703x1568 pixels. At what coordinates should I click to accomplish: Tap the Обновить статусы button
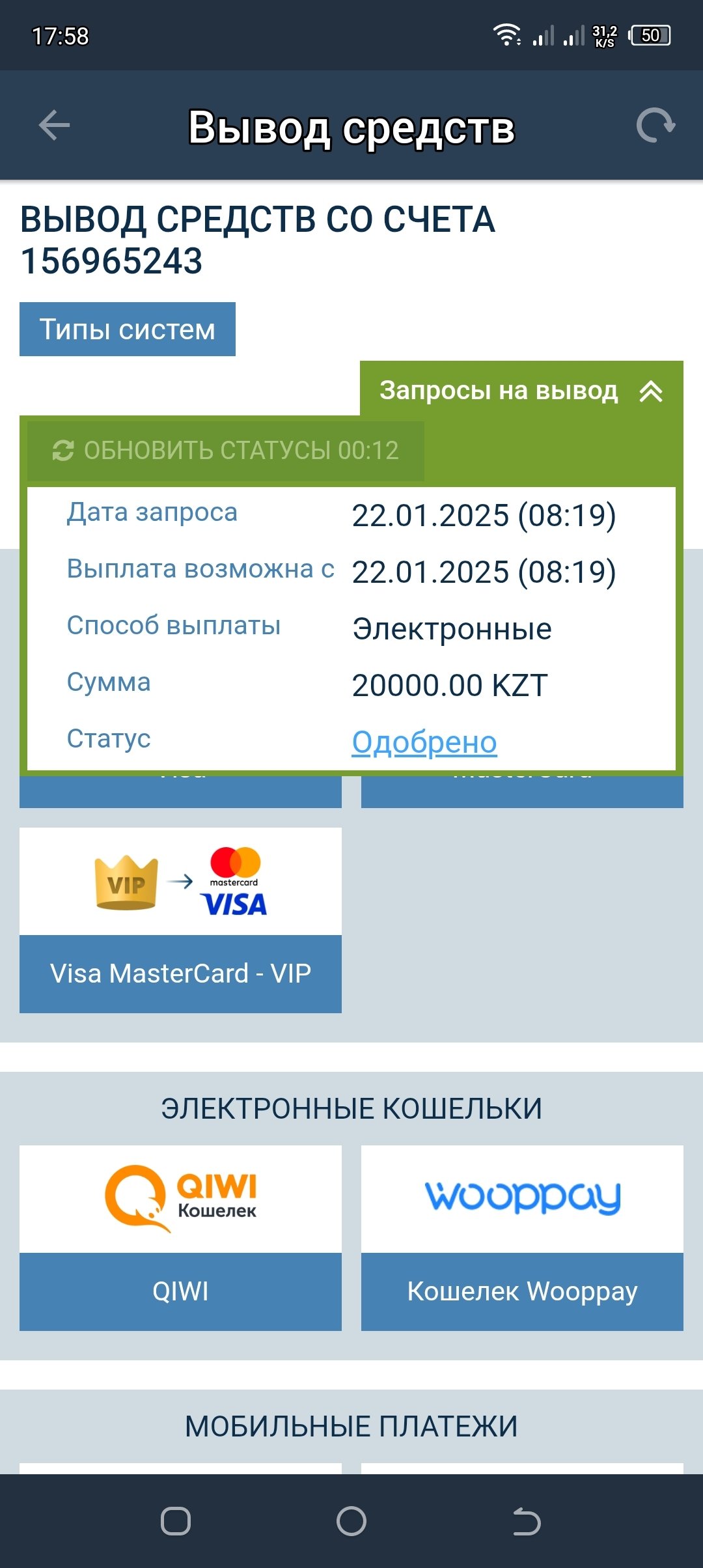click(x=226, y=451)
